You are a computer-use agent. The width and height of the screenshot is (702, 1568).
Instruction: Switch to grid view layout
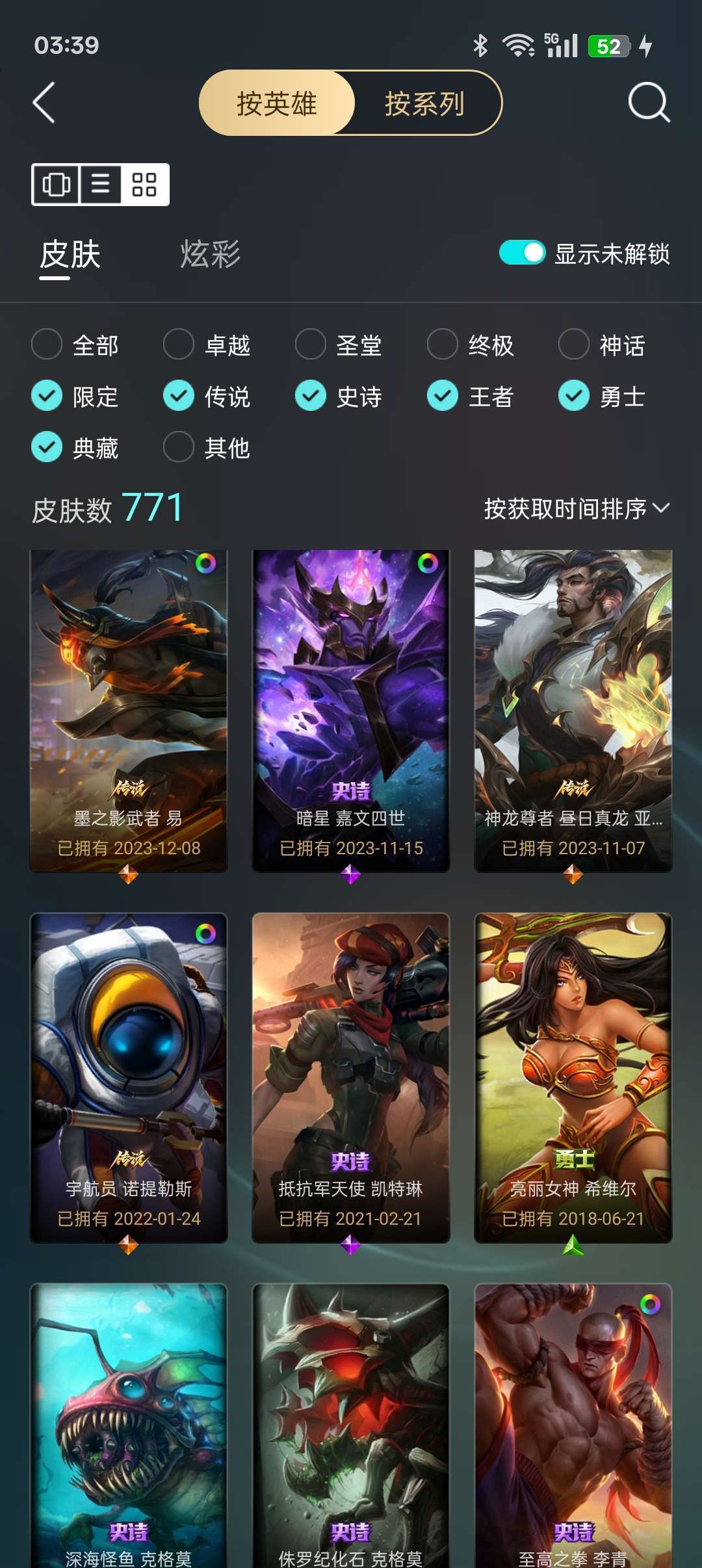tap(144, 187)
